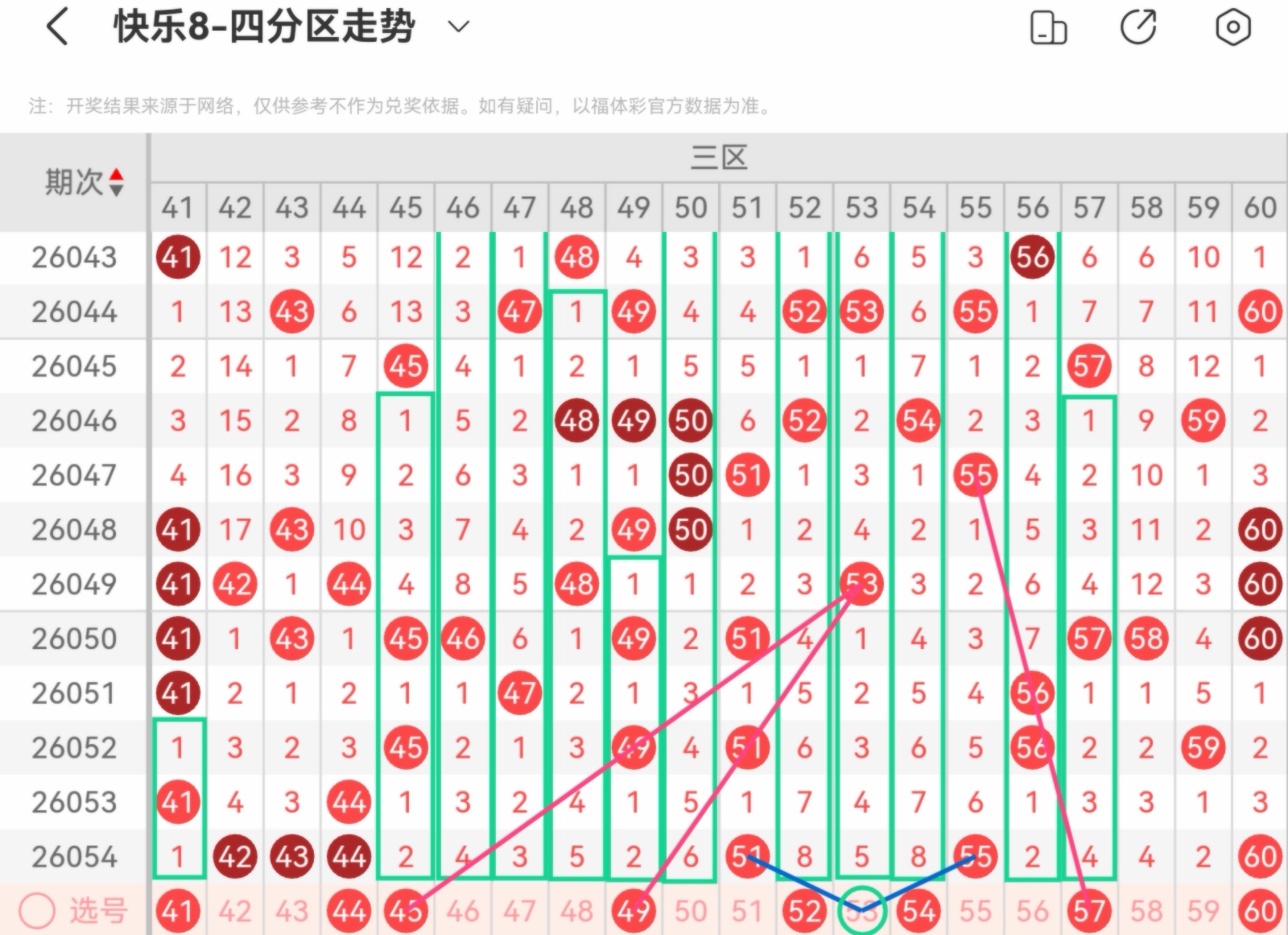Deselect number 54 in the 选号 row
This screenshot has height=935, width=1288.
[919, 912]
